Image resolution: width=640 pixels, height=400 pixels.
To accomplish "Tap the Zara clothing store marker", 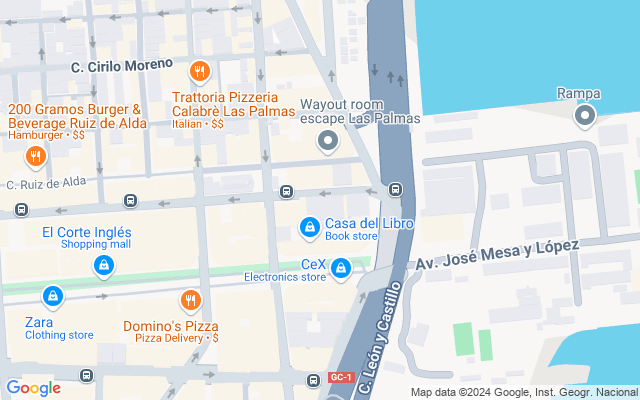I will pyautogui.click(x=53, y=296).
